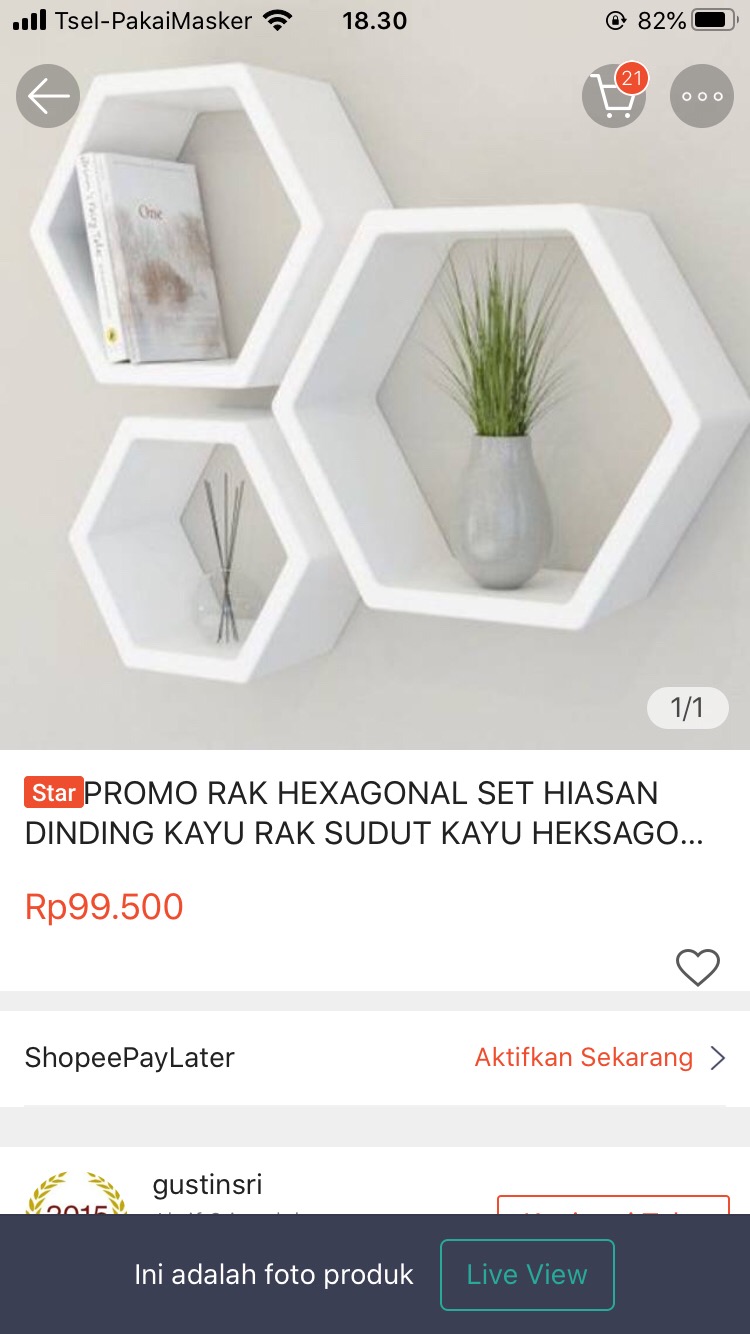Tap the back arrow to return
Image resolution: width=750 pixels, height=1334 pixels.
pyautogui.click(x=47, y=96)
